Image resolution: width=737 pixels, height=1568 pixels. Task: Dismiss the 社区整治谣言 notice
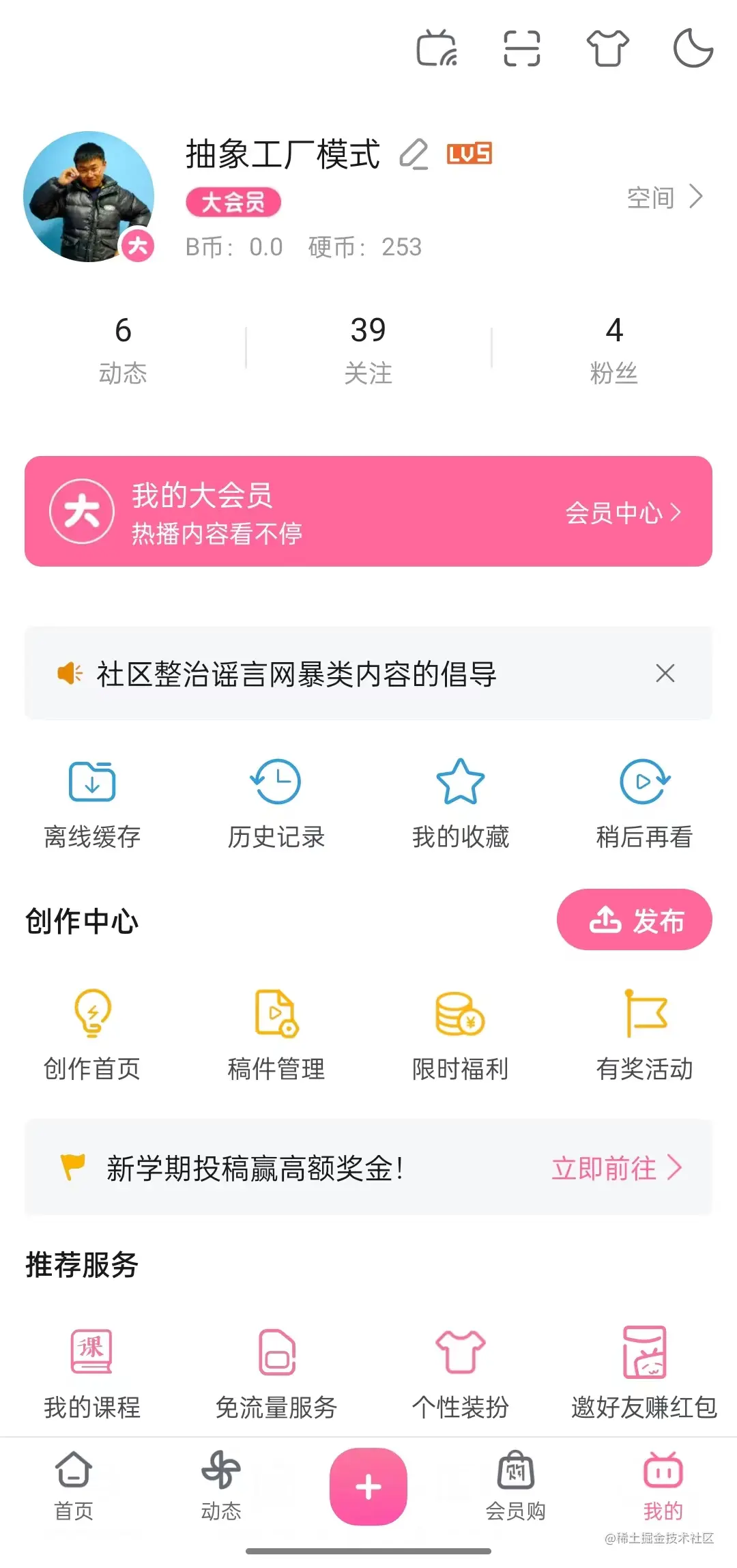coord(665,673)
